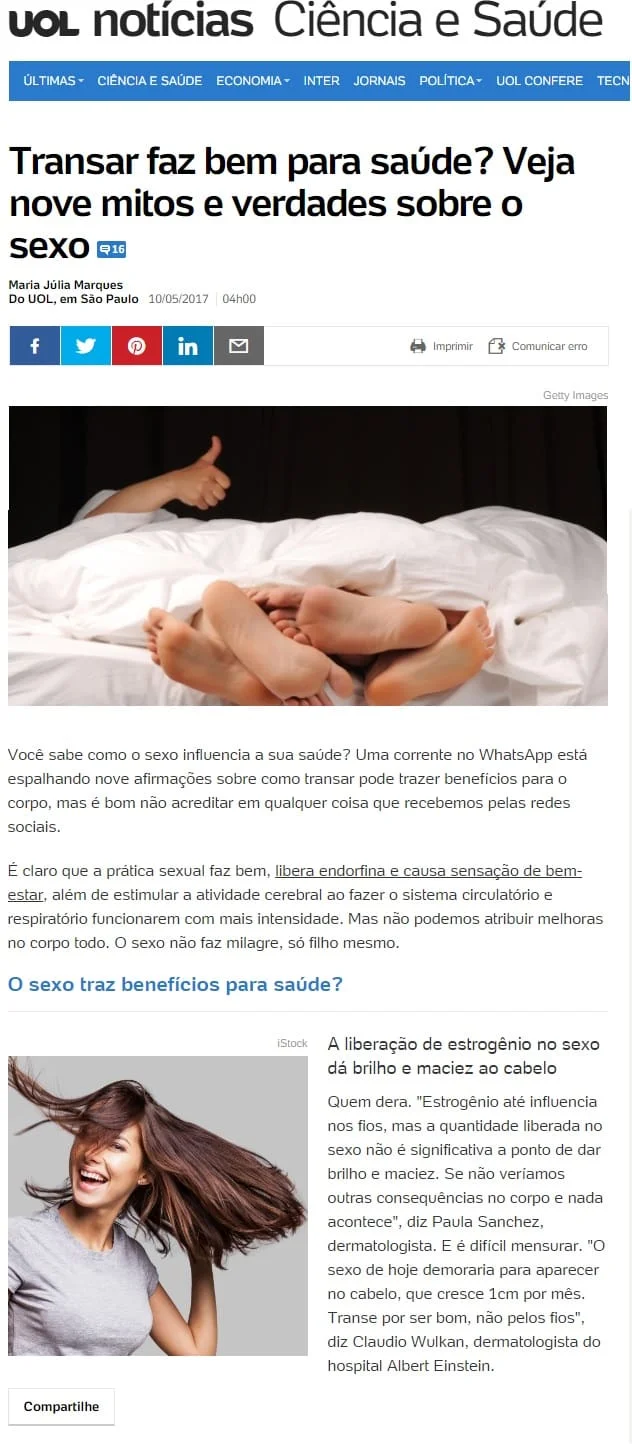Image resolution: width=632 pixels, height=1452 pixels.
Task: Send article by email
Action: coord(238,346)
